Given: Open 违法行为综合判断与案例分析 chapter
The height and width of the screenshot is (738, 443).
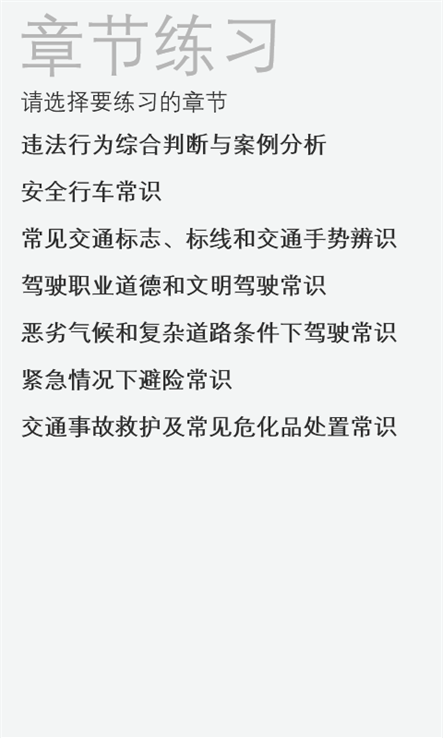Looking at the screenshot, I should coord(174,144).
